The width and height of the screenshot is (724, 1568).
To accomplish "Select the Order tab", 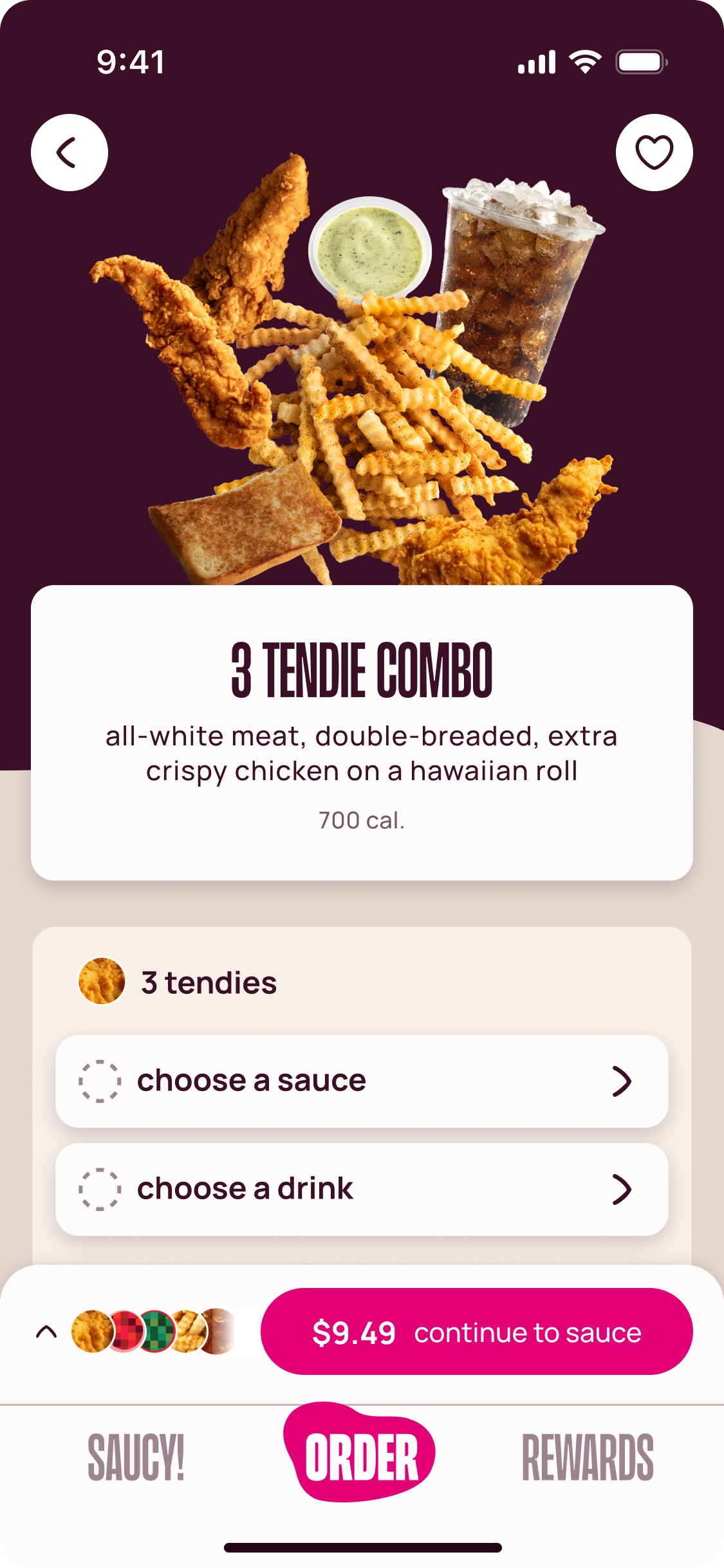I will (361, 1457).
